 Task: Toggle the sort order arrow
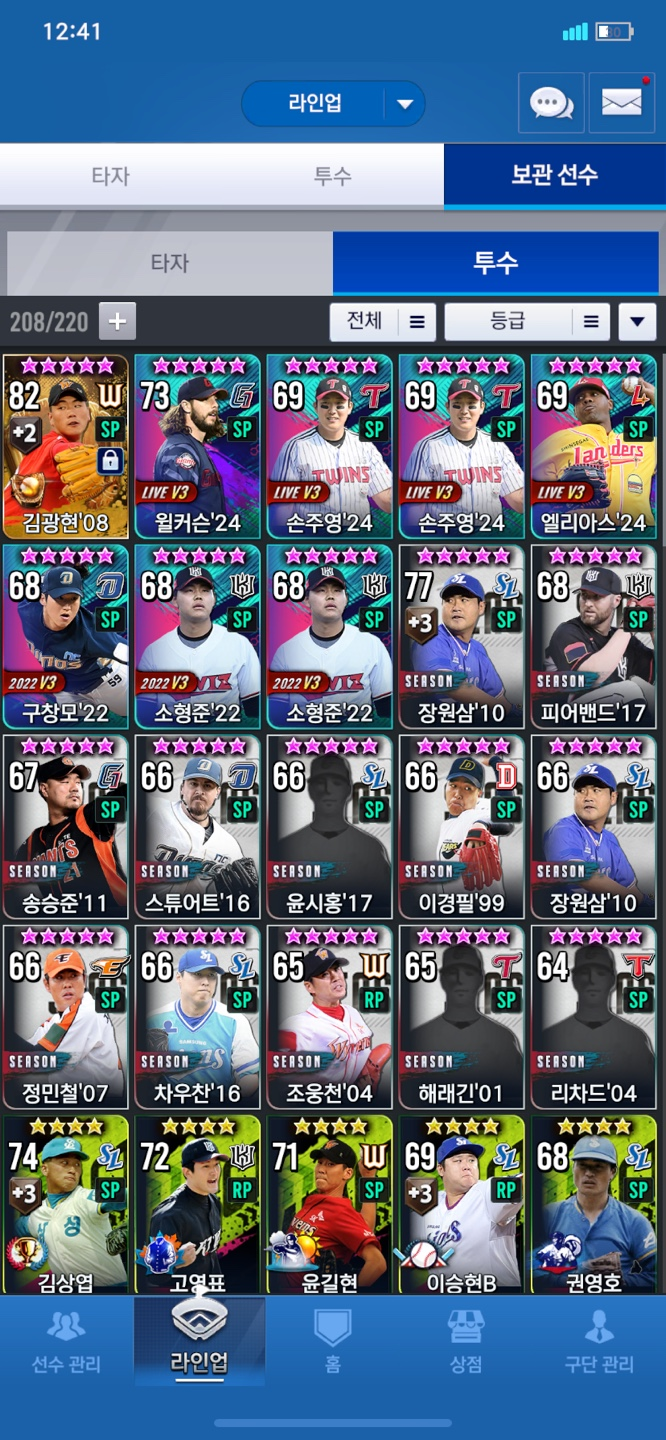[x=637, y=321]
